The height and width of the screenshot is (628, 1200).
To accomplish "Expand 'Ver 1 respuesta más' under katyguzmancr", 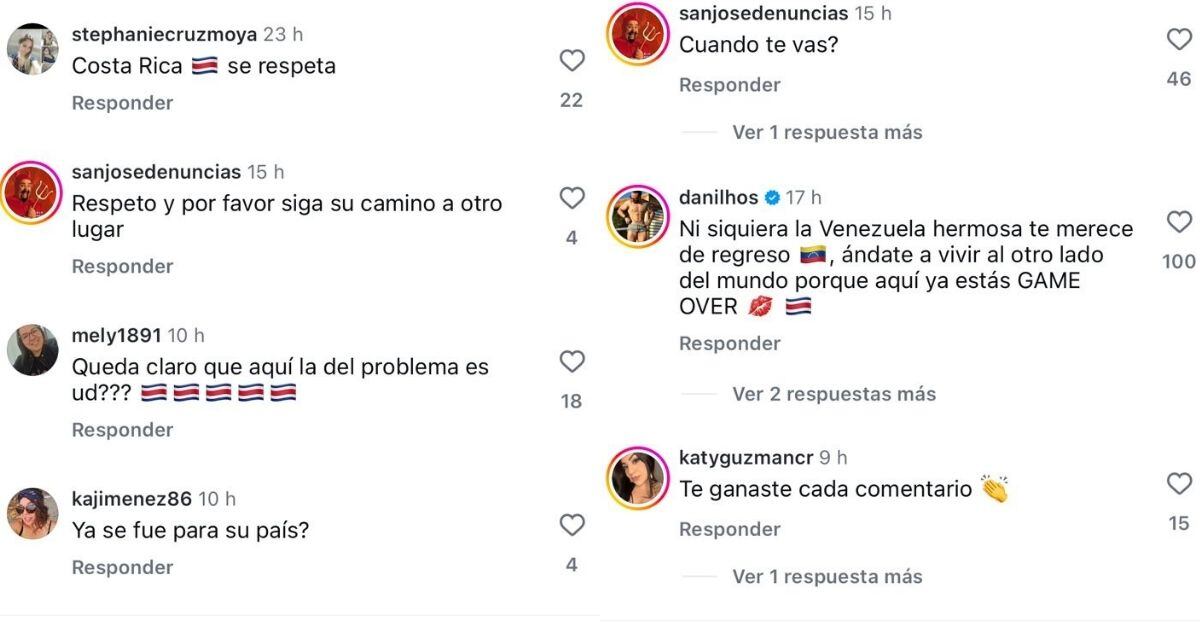I will (x=827, y=577).
